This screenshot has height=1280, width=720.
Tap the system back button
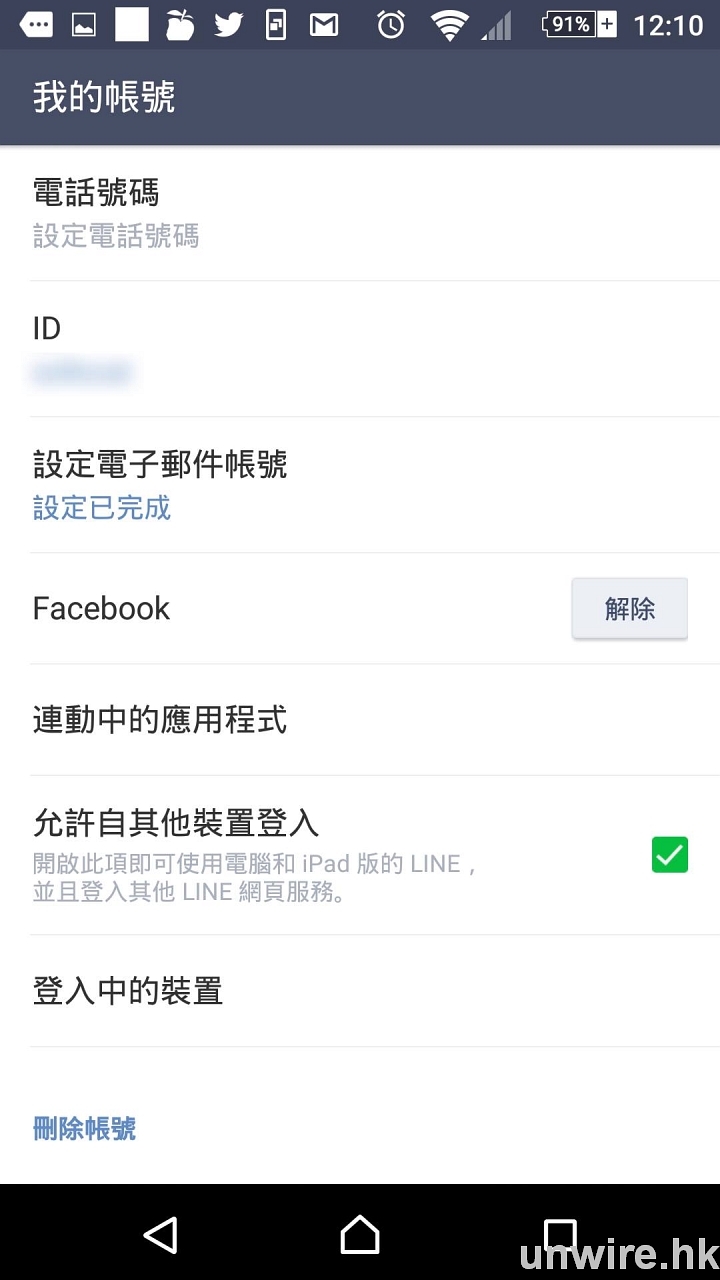(160, 1235)
